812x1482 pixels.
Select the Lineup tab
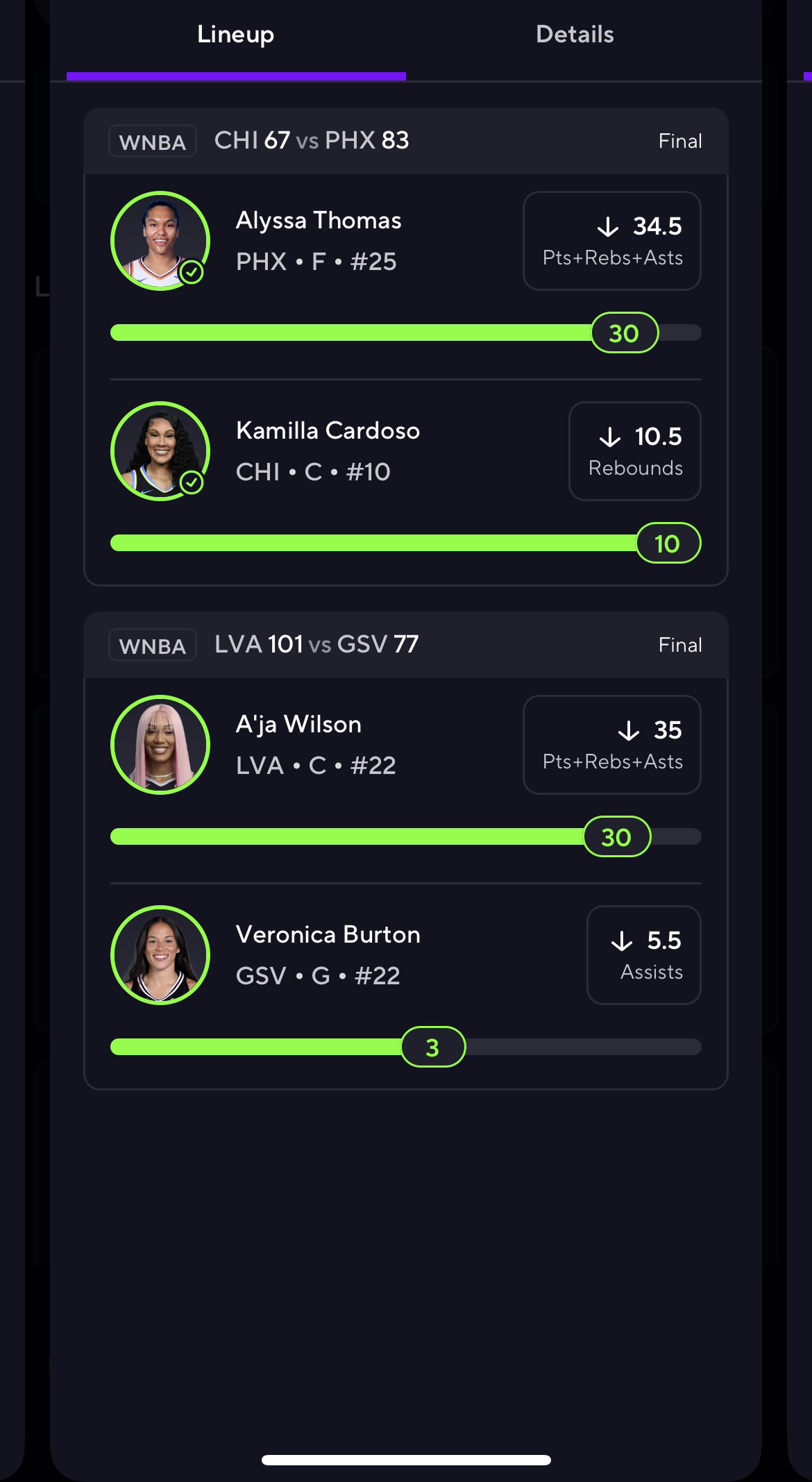pyautogui.click(x=235, y=35)
